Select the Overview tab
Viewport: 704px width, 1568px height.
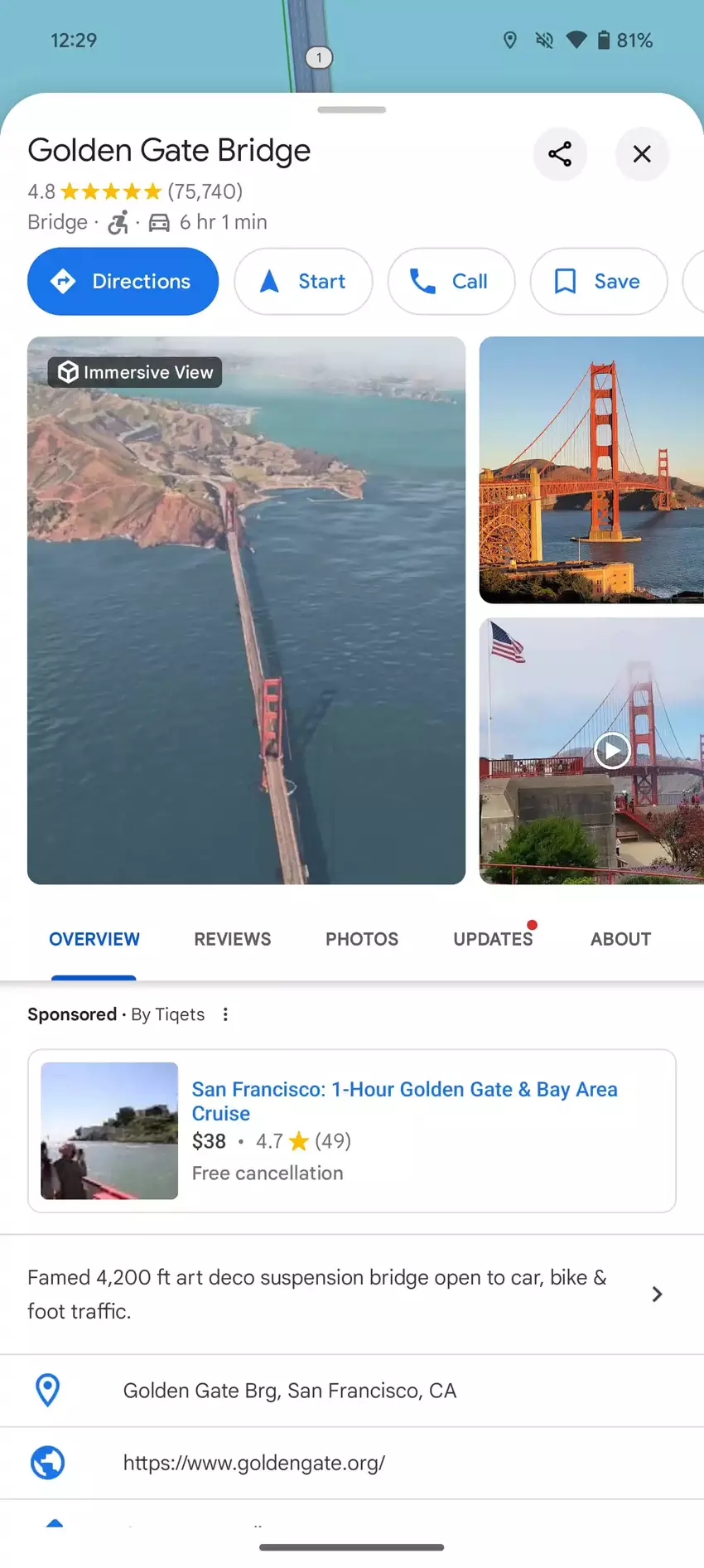pyautogui.click(x=94, y=939)
